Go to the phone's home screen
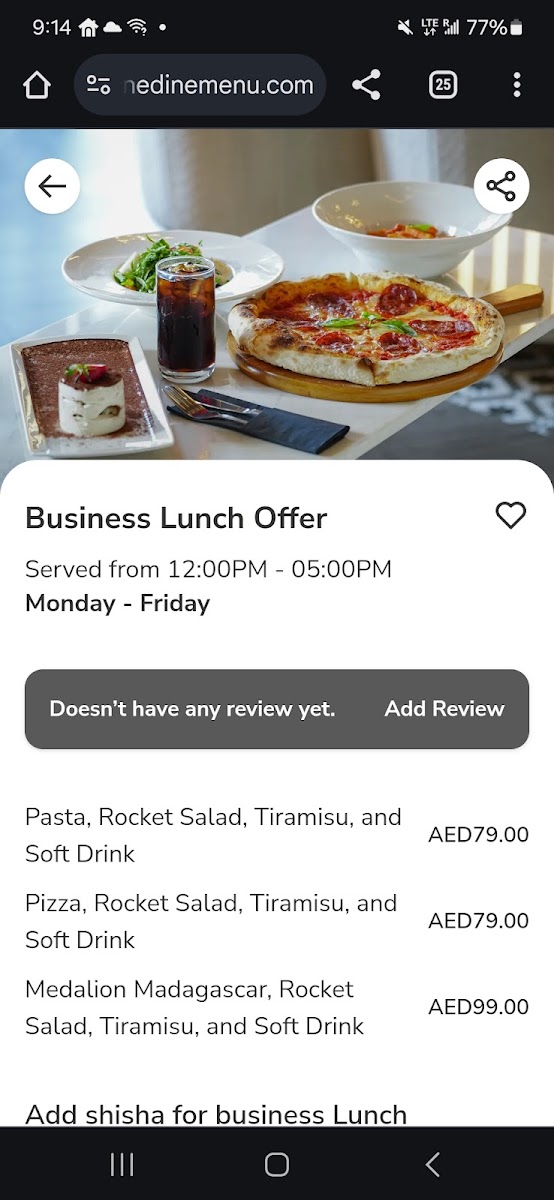The image size is (554, 1200). pyautogui.click(x=277, y=1164)
